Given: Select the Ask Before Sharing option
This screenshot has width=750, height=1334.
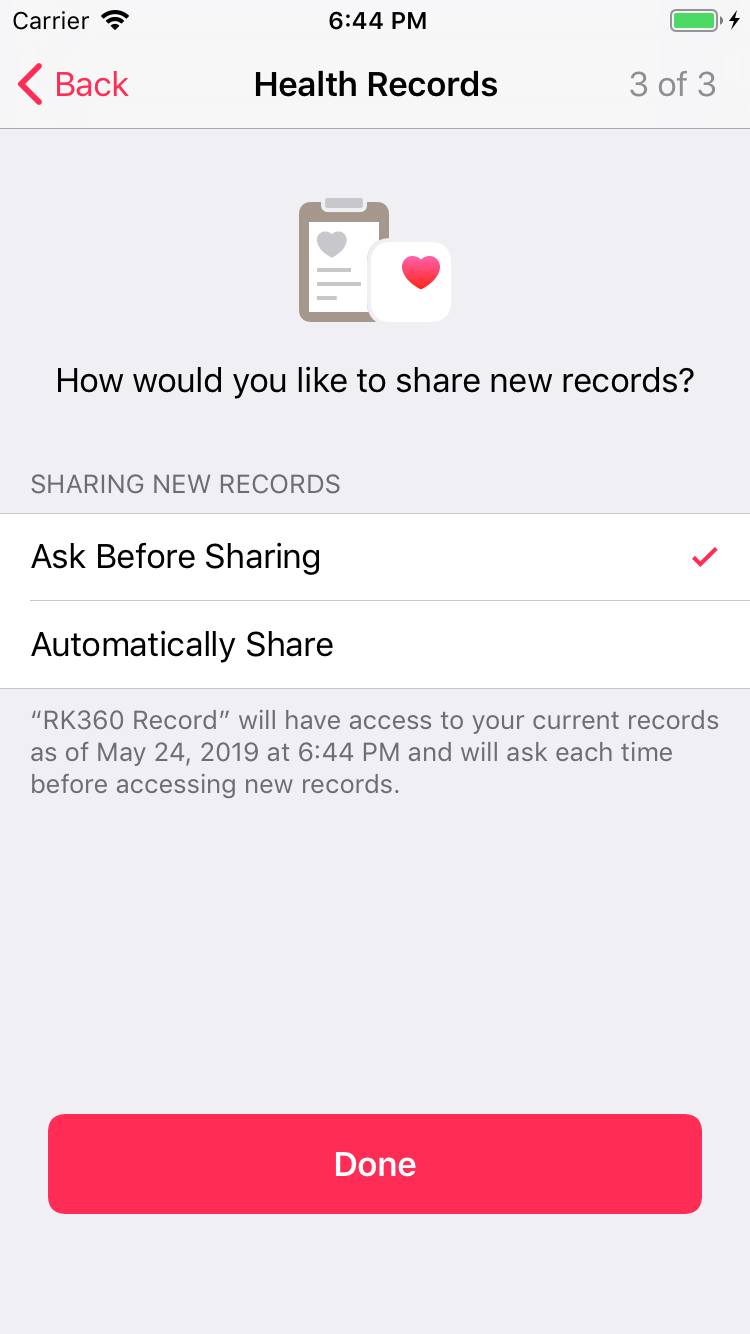Looking at the screenshot, I should (375, 557).
